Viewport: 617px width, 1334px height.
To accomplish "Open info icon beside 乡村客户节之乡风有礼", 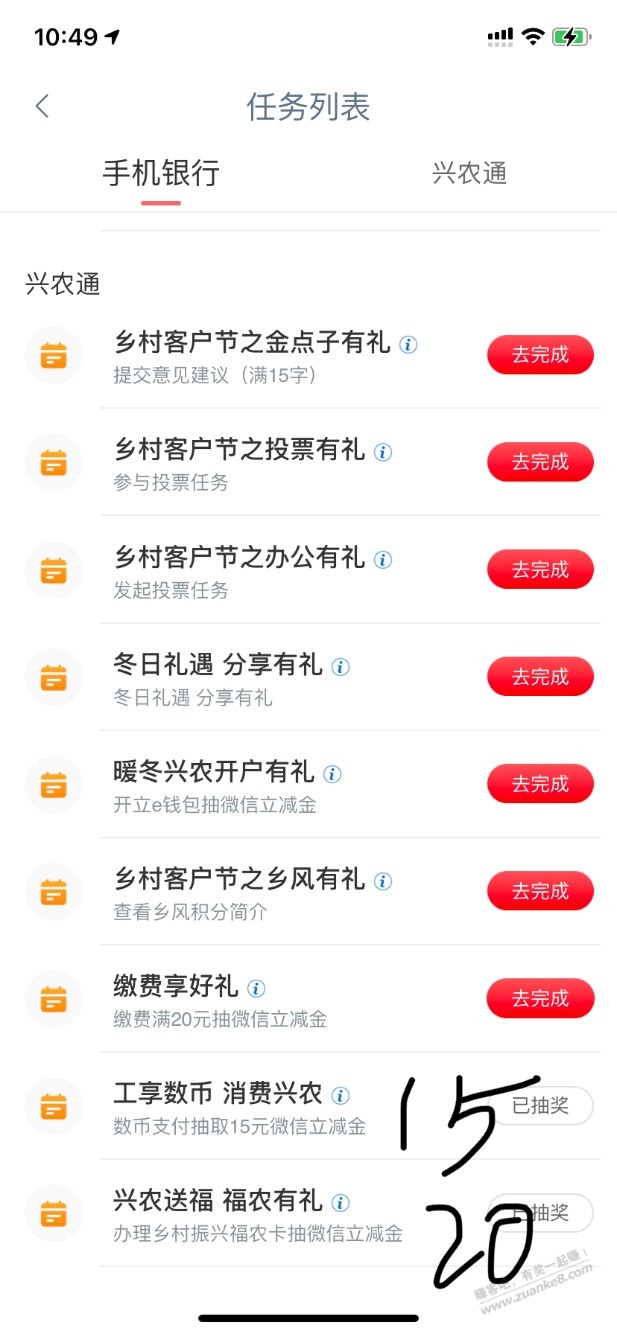I will pos(383,881).
